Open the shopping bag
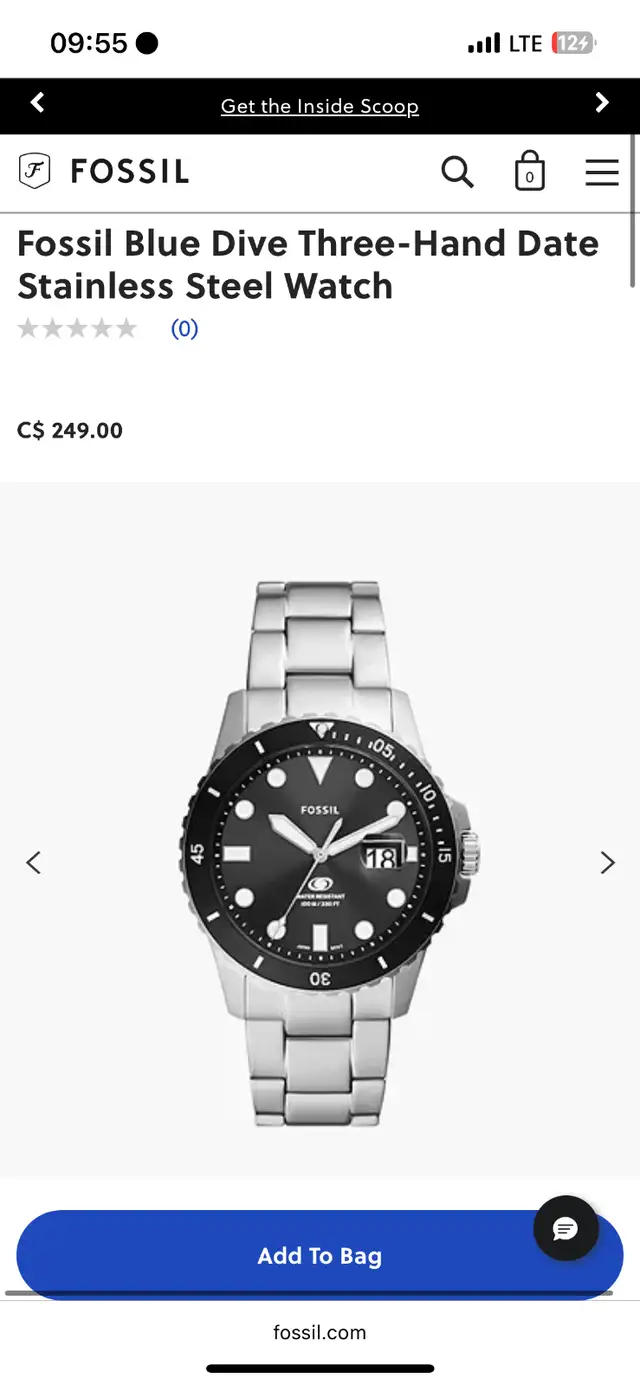Viewport: 640px width, 1386px height. click(529, 172)
